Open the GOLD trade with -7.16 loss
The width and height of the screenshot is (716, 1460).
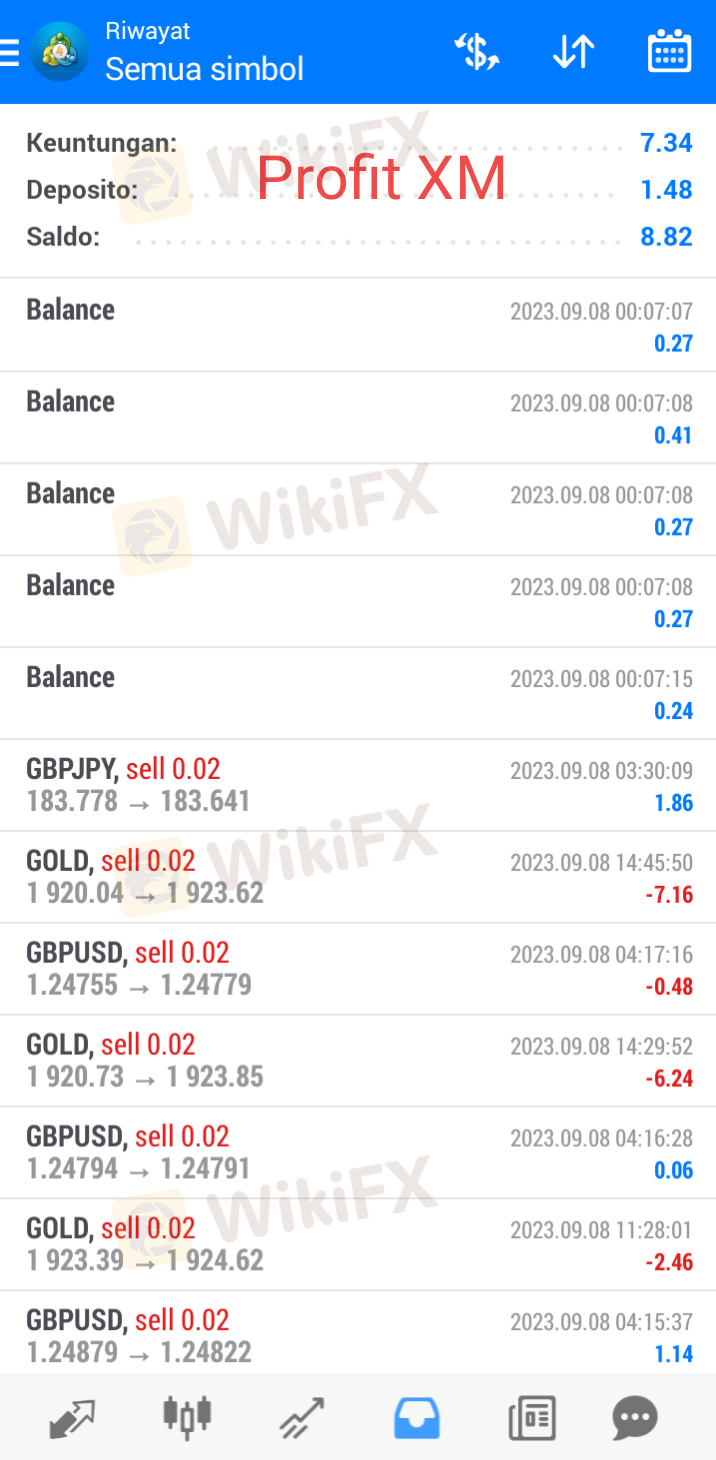point(358,877)
